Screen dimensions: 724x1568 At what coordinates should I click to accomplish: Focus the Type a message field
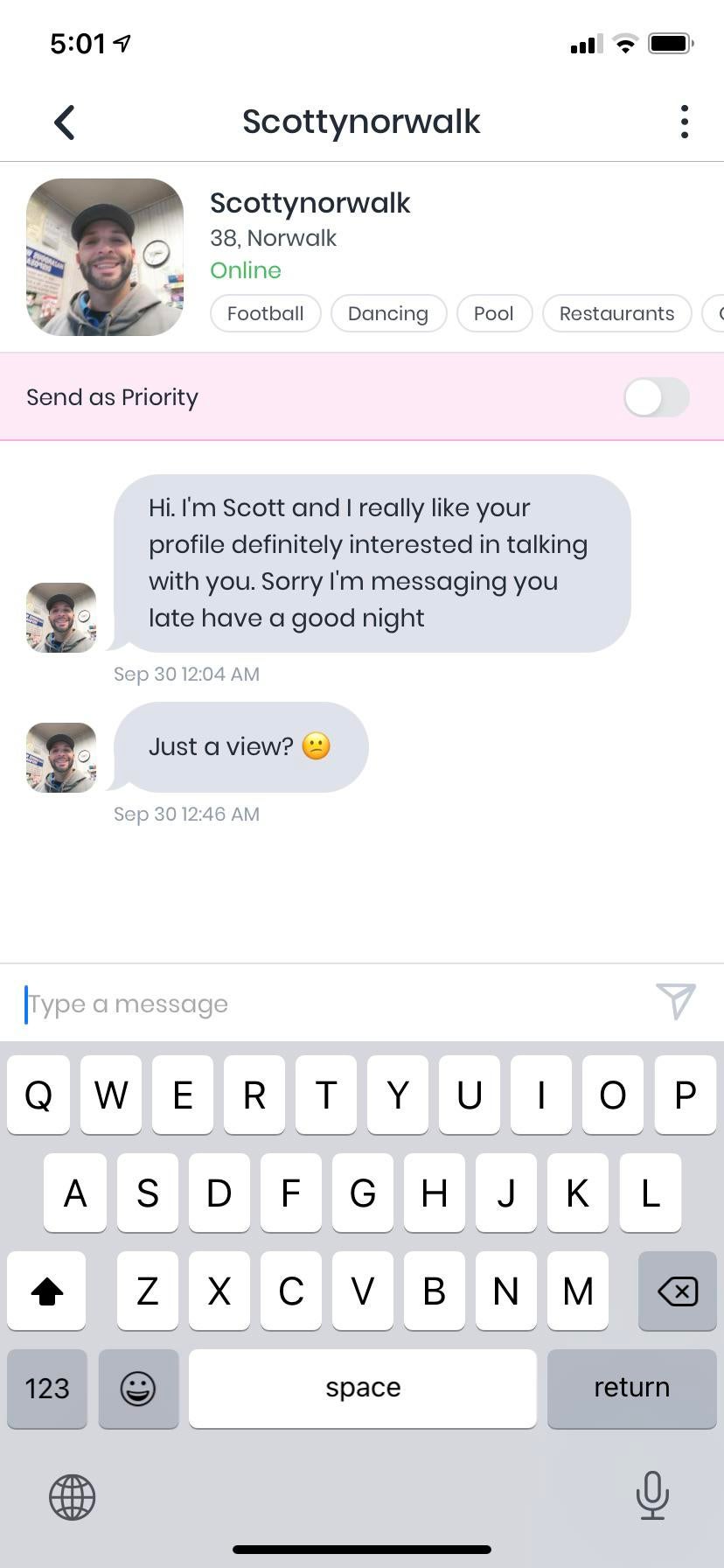(332, 1004)
